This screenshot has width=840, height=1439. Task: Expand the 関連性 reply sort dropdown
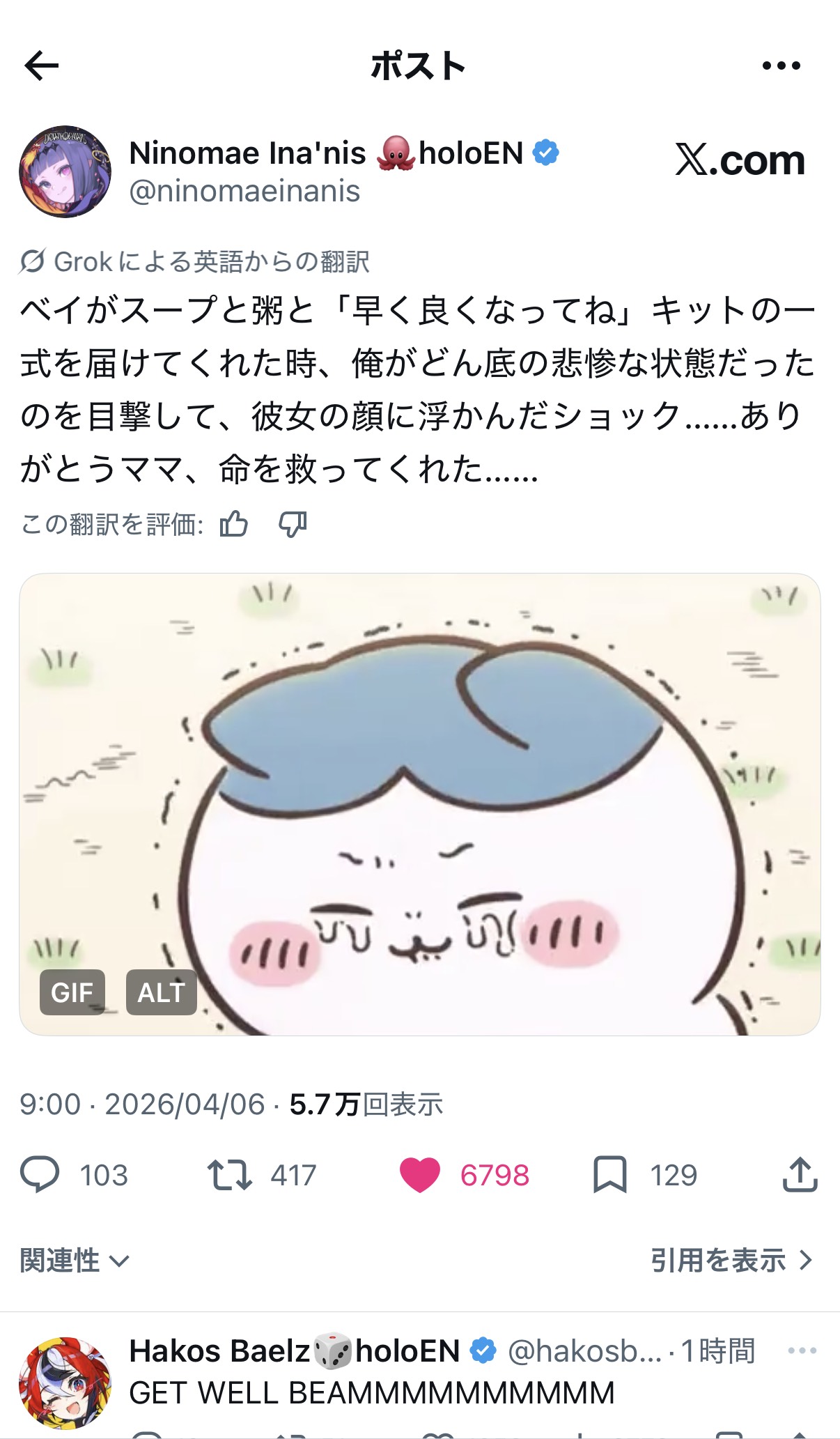[x=75, y=1261]
